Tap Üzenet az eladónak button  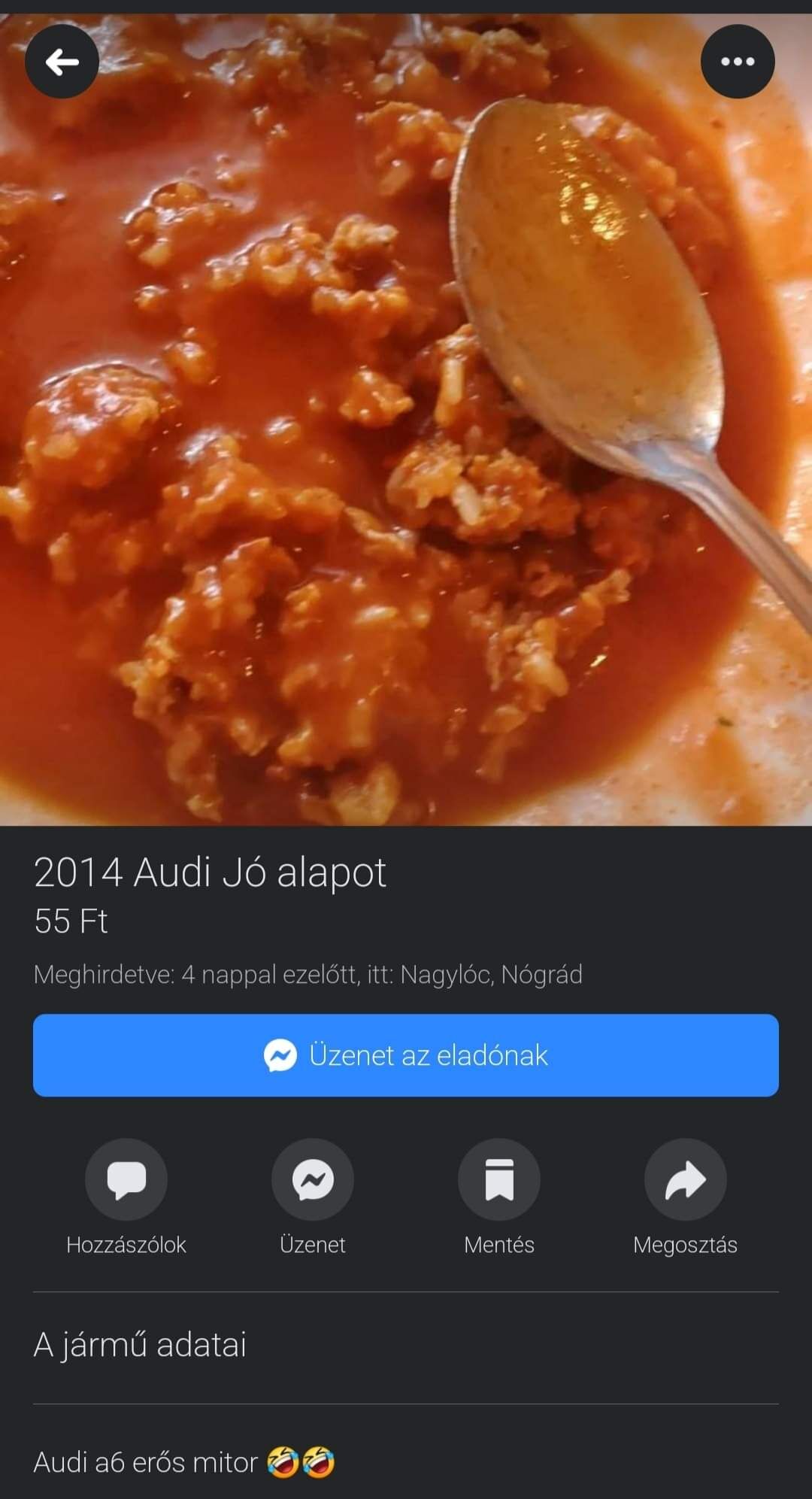406,1055
